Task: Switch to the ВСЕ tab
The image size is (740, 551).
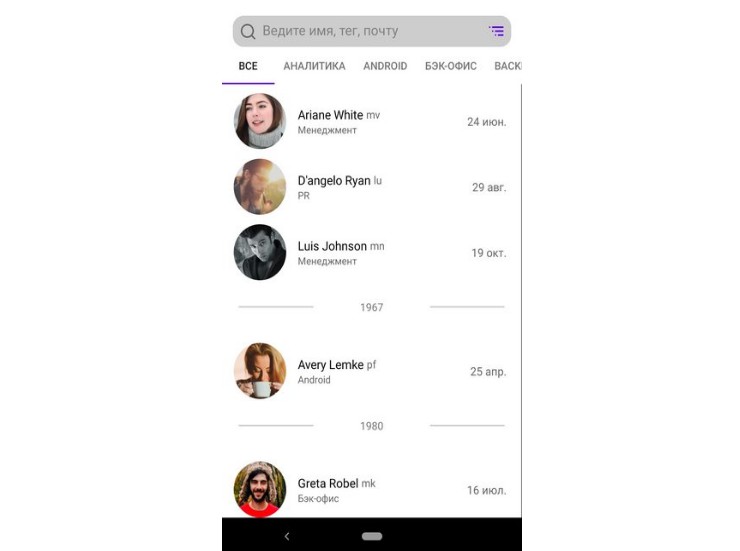Action: point(248,66)
